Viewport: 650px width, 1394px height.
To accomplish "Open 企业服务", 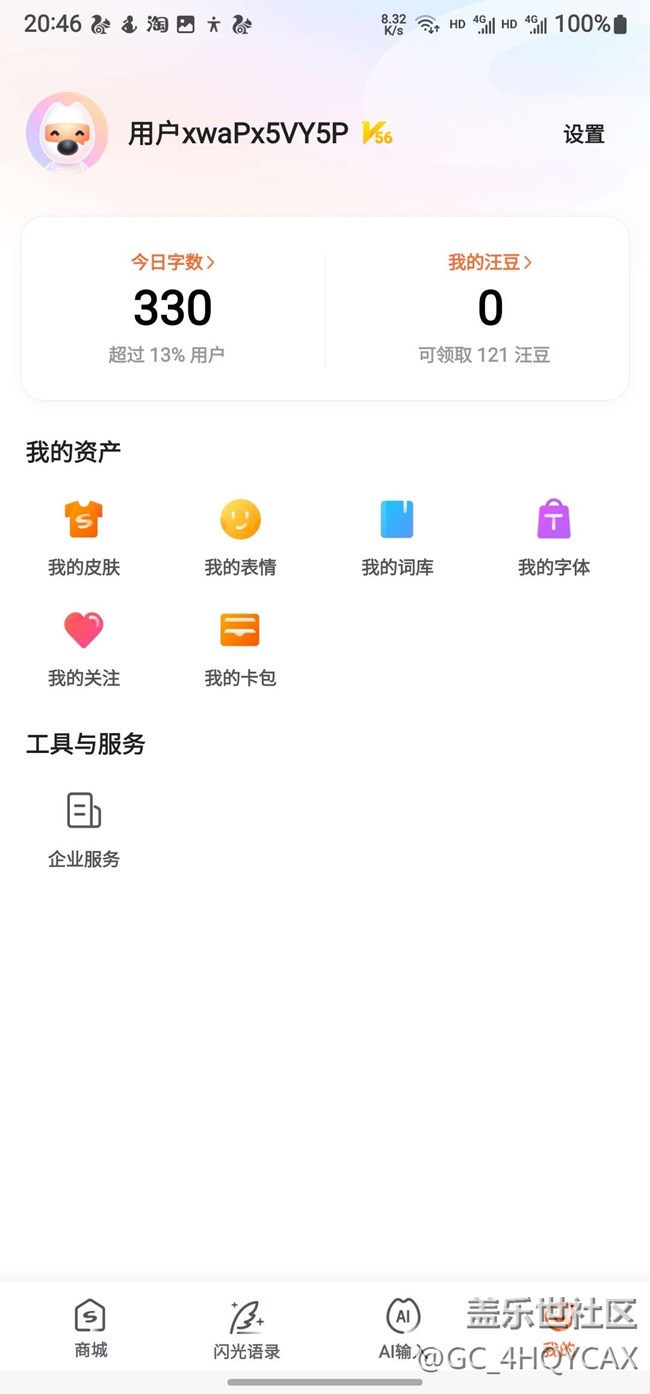I will coord(84,829).
